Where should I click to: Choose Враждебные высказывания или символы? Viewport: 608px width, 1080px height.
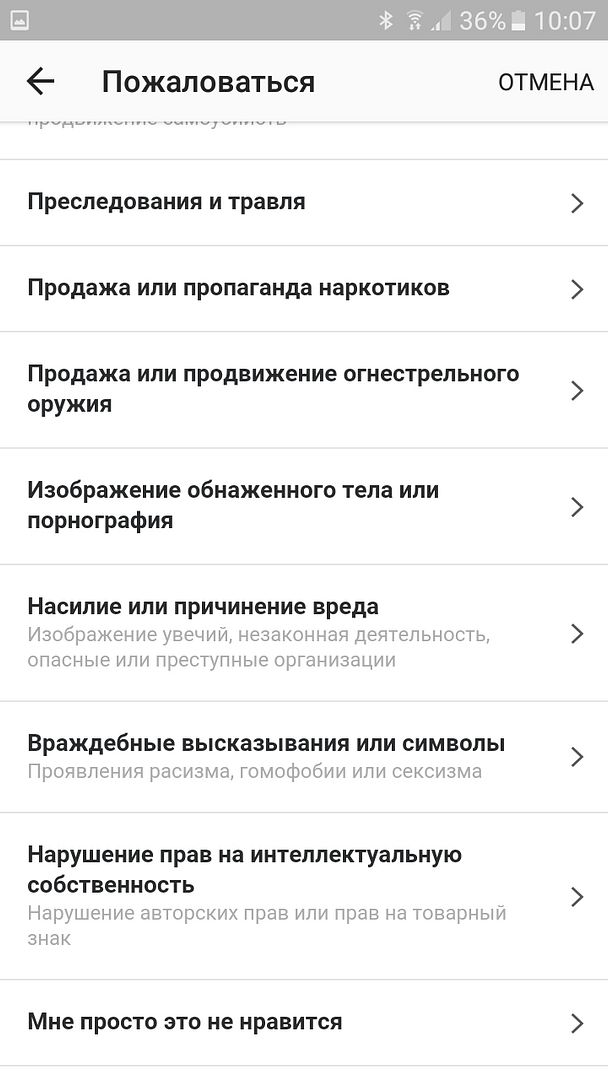304,757
